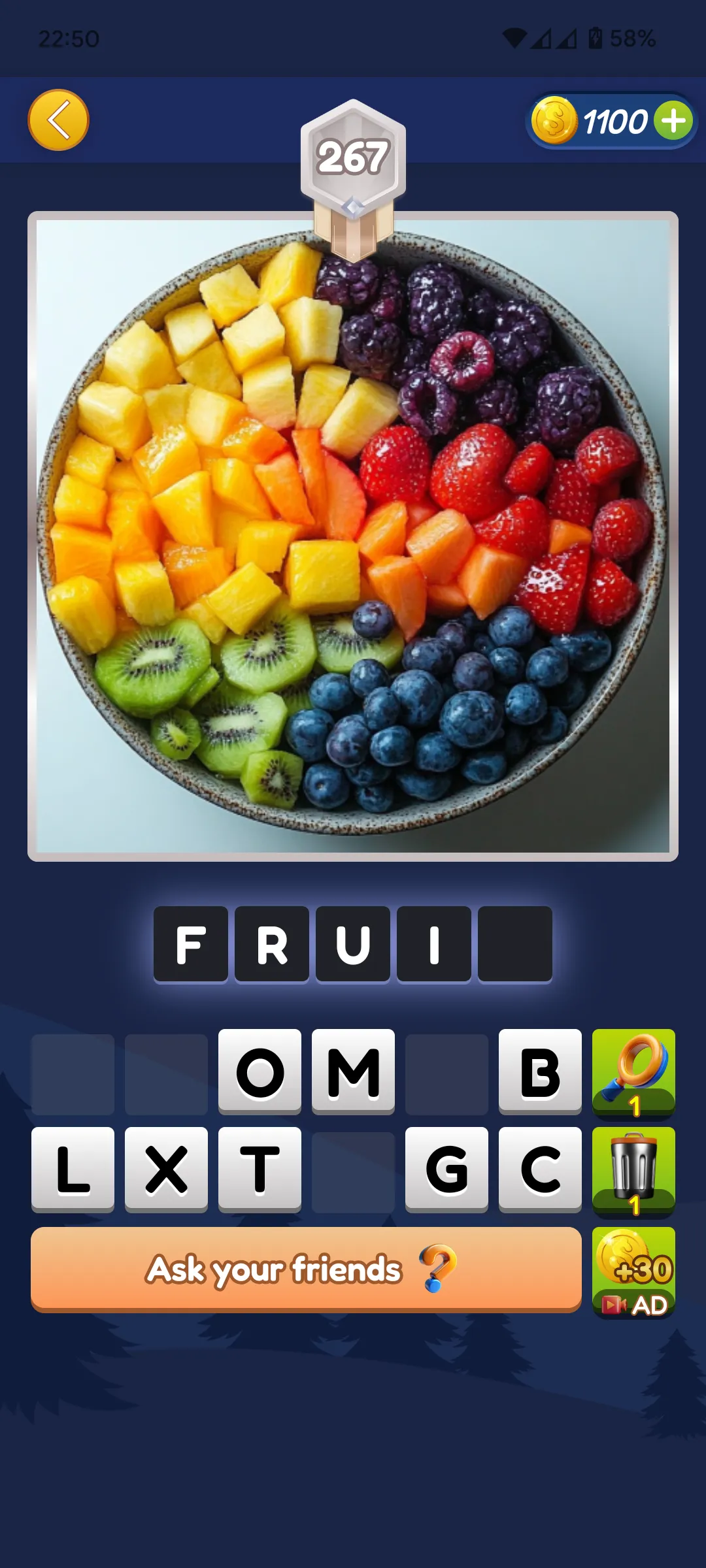Select the letter B tile
The height and width of the screenshot is (1568, 706).
click(540, 1071)
